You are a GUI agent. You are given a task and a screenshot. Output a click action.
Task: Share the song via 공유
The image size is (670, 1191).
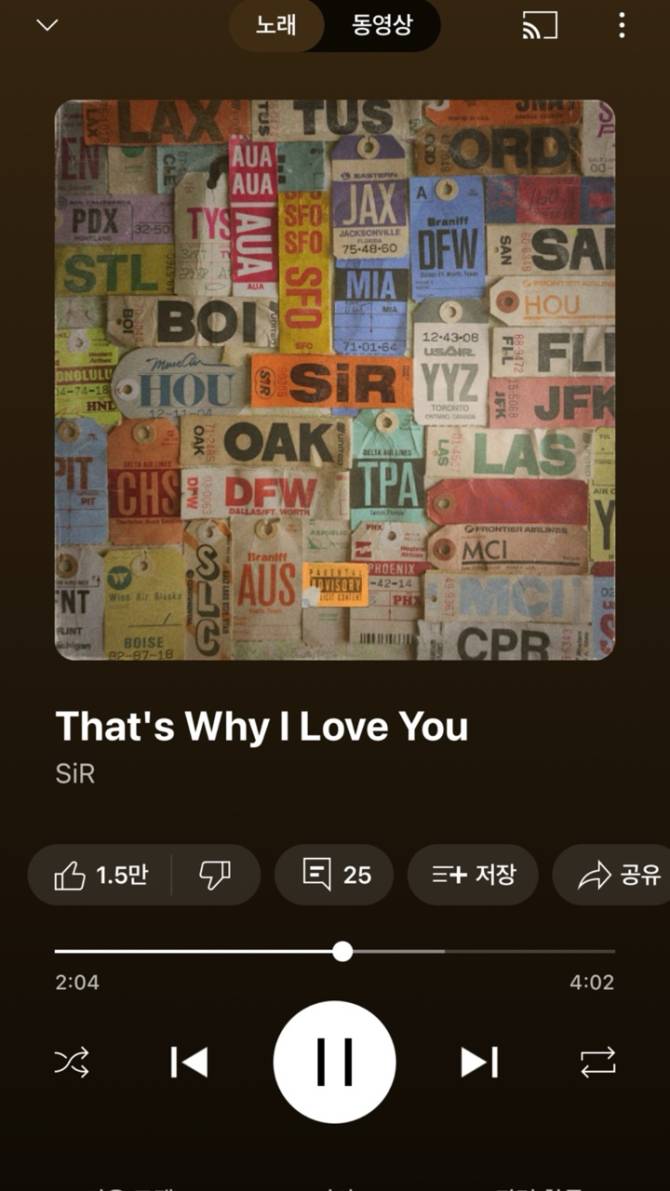(620, 876)
